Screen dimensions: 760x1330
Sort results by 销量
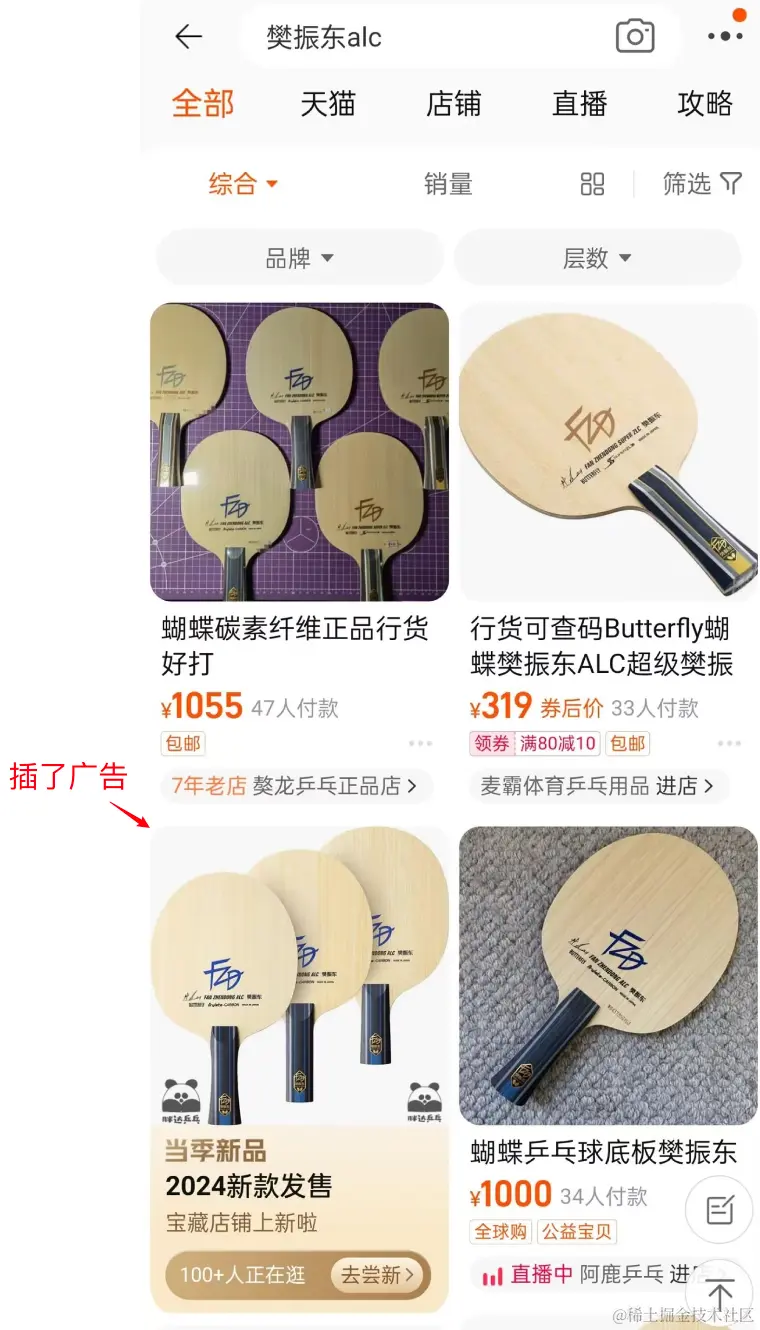point(448,184)
